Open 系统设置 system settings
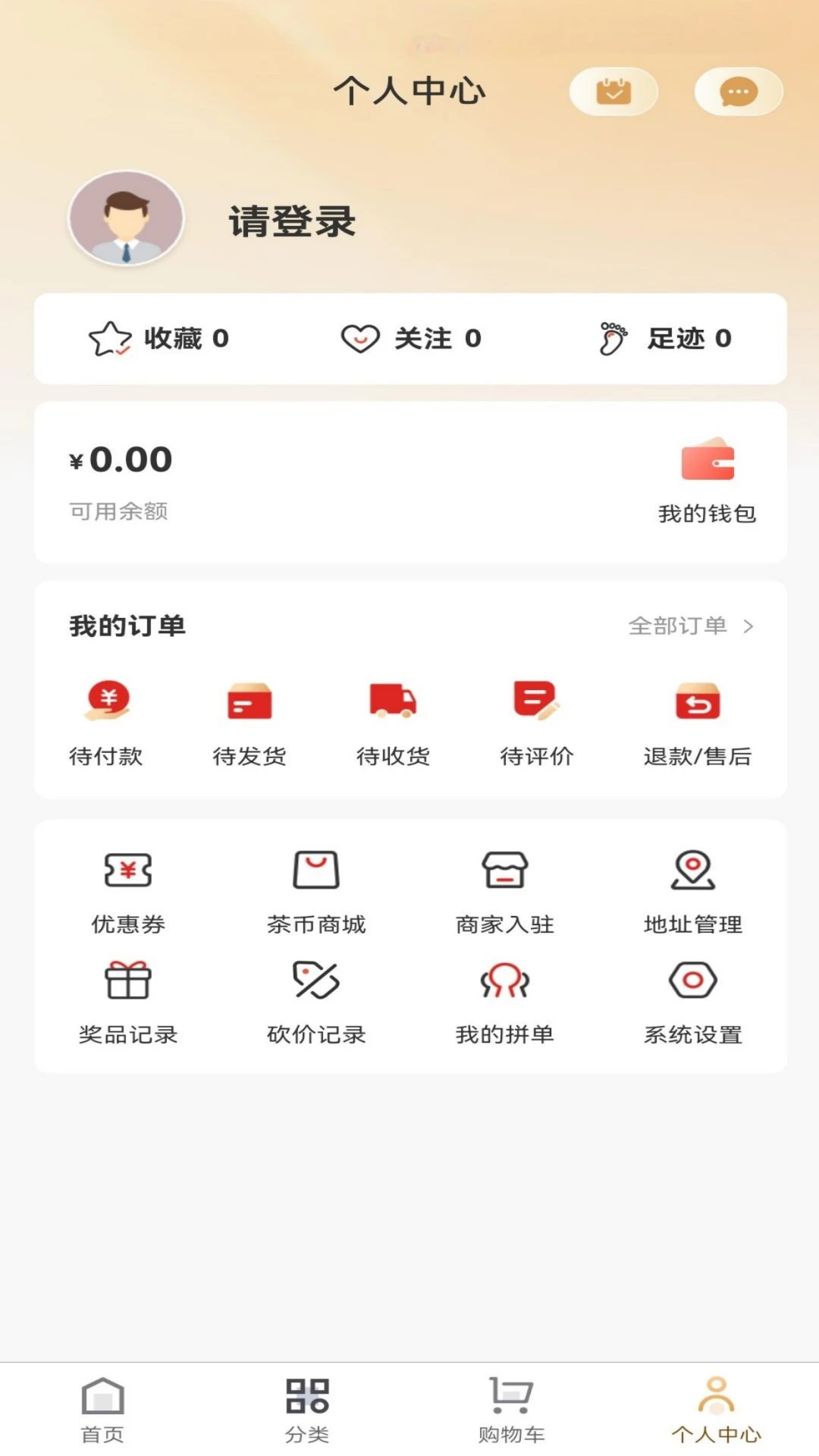 [692, 999]
